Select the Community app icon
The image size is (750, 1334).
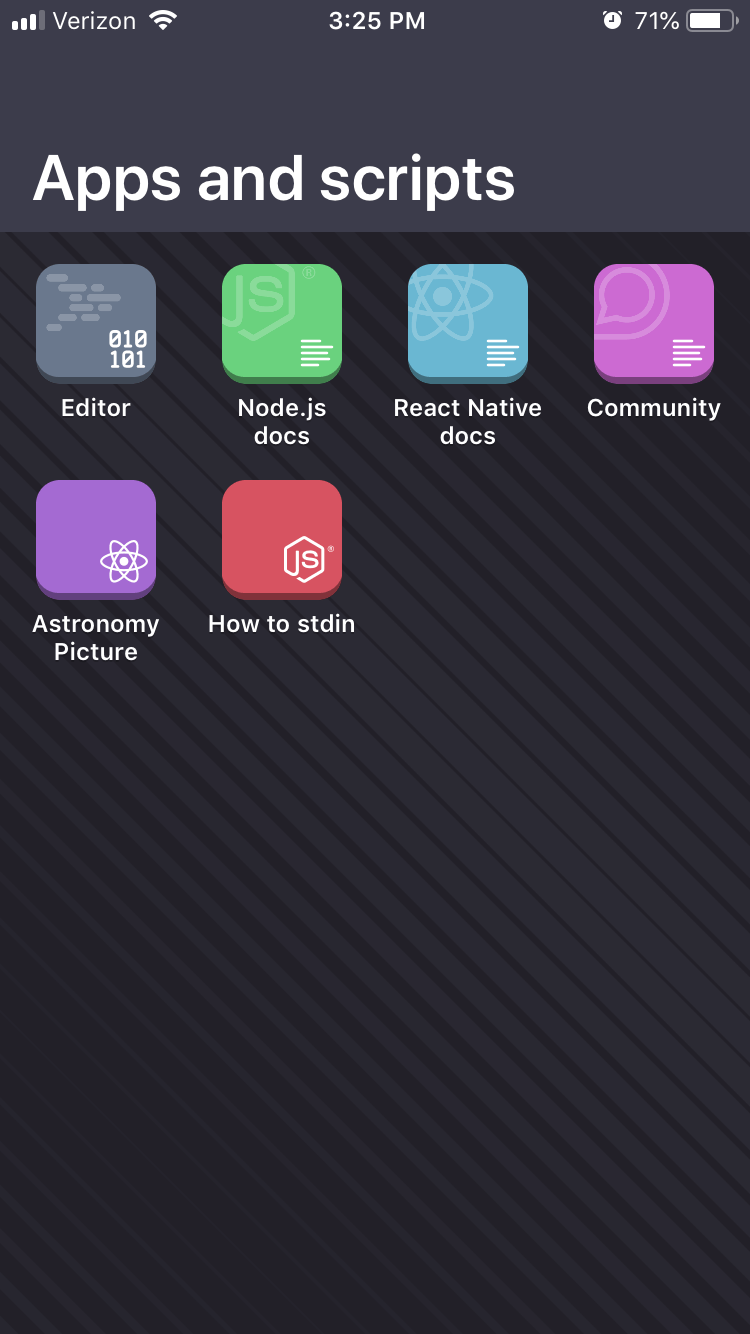click(x=653, y=322)
